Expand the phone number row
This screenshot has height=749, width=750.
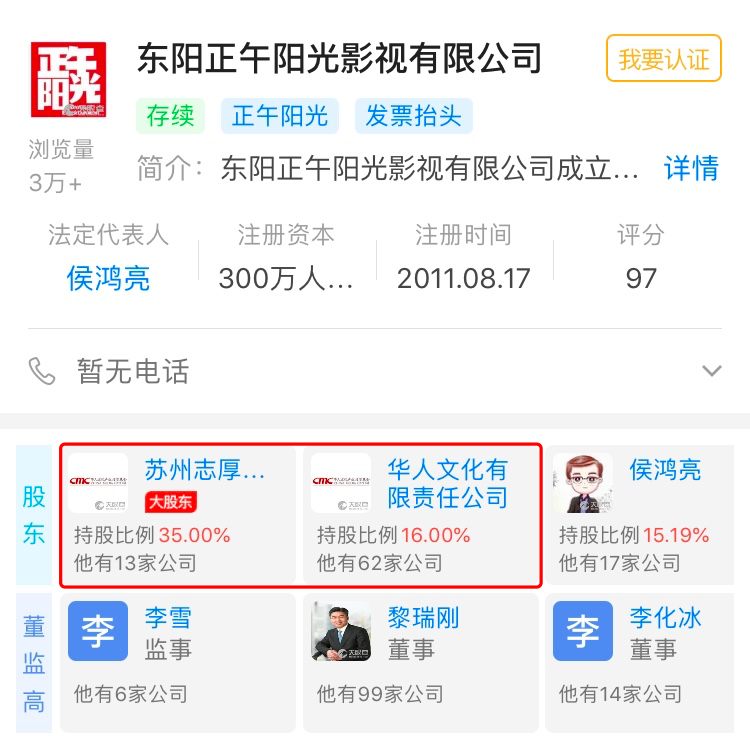711,372
